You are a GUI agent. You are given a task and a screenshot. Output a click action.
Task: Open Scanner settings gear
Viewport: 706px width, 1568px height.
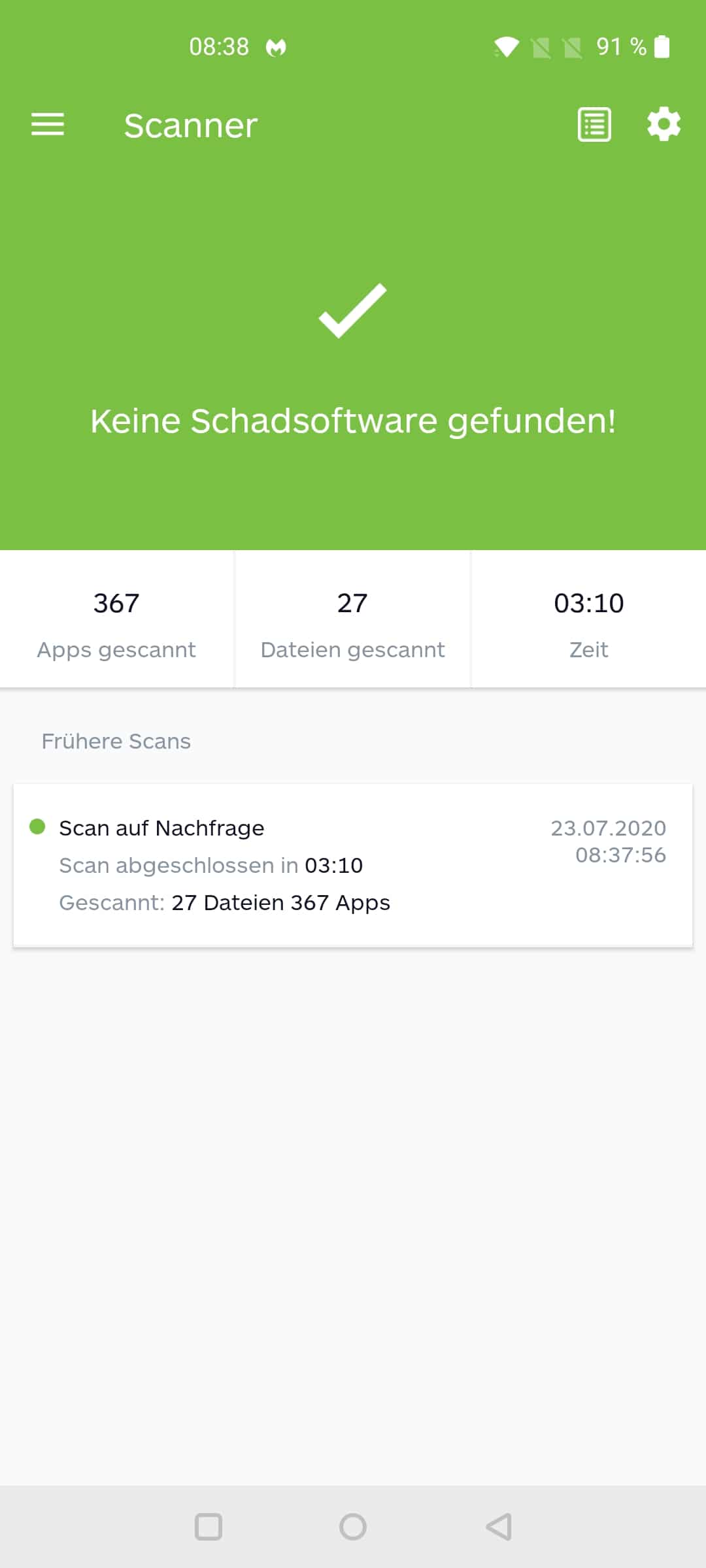coord(664,124)
